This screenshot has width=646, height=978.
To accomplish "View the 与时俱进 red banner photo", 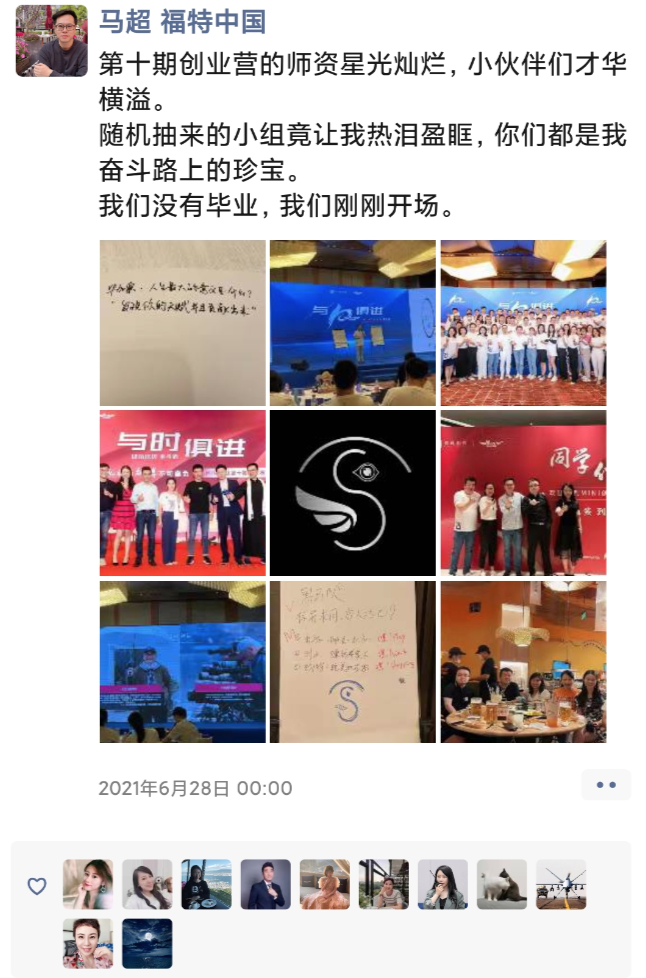I will pyautogui.click(x=182, y=493).
